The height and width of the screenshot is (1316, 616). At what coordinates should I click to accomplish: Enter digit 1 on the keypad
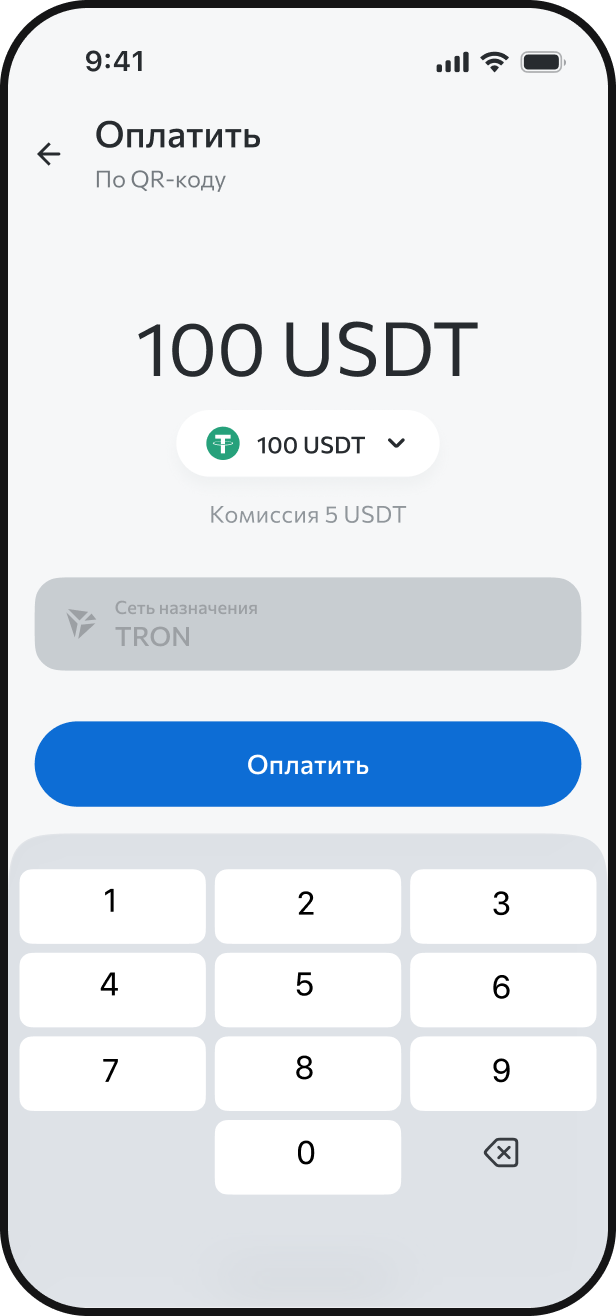click(112, 905)
